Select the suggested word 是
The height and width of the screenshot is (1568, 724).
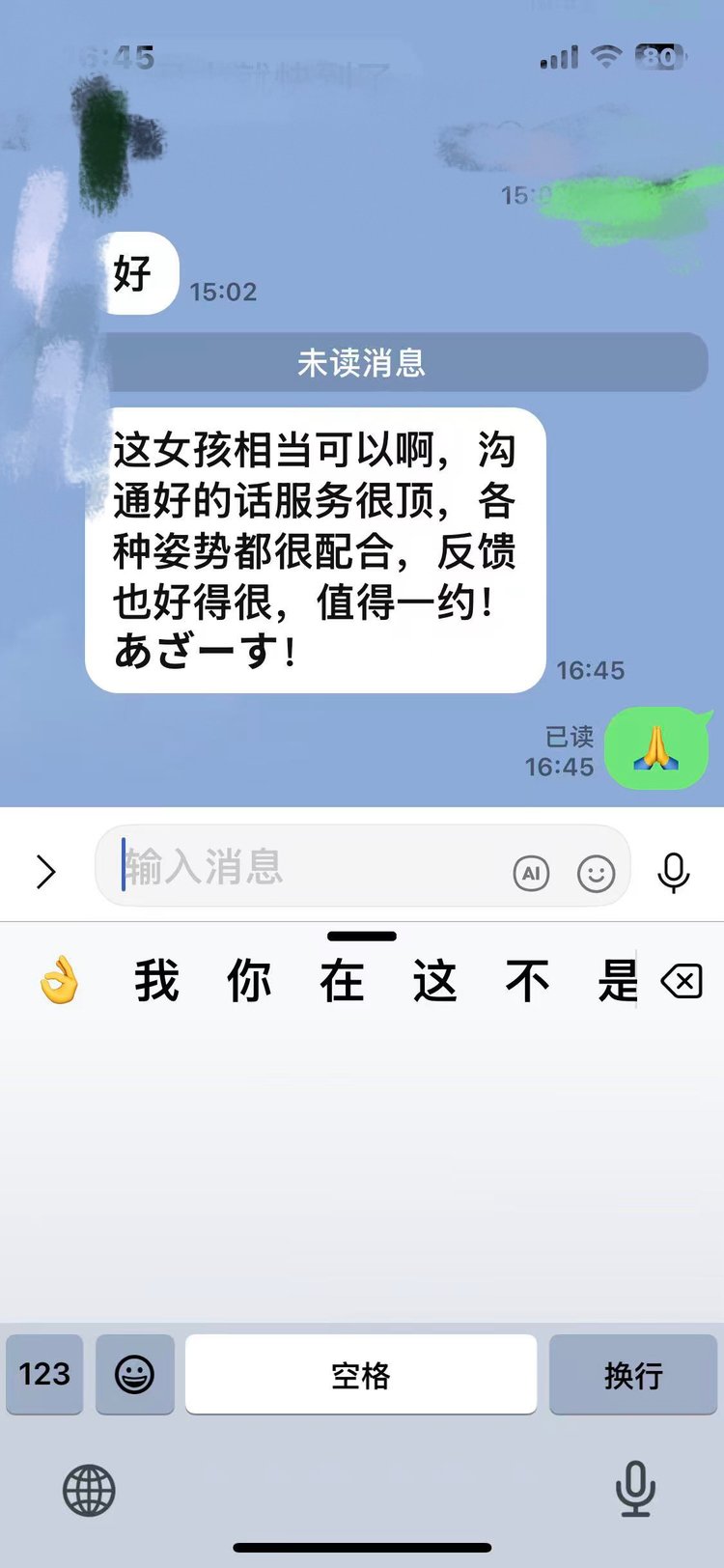pos(616,981)
